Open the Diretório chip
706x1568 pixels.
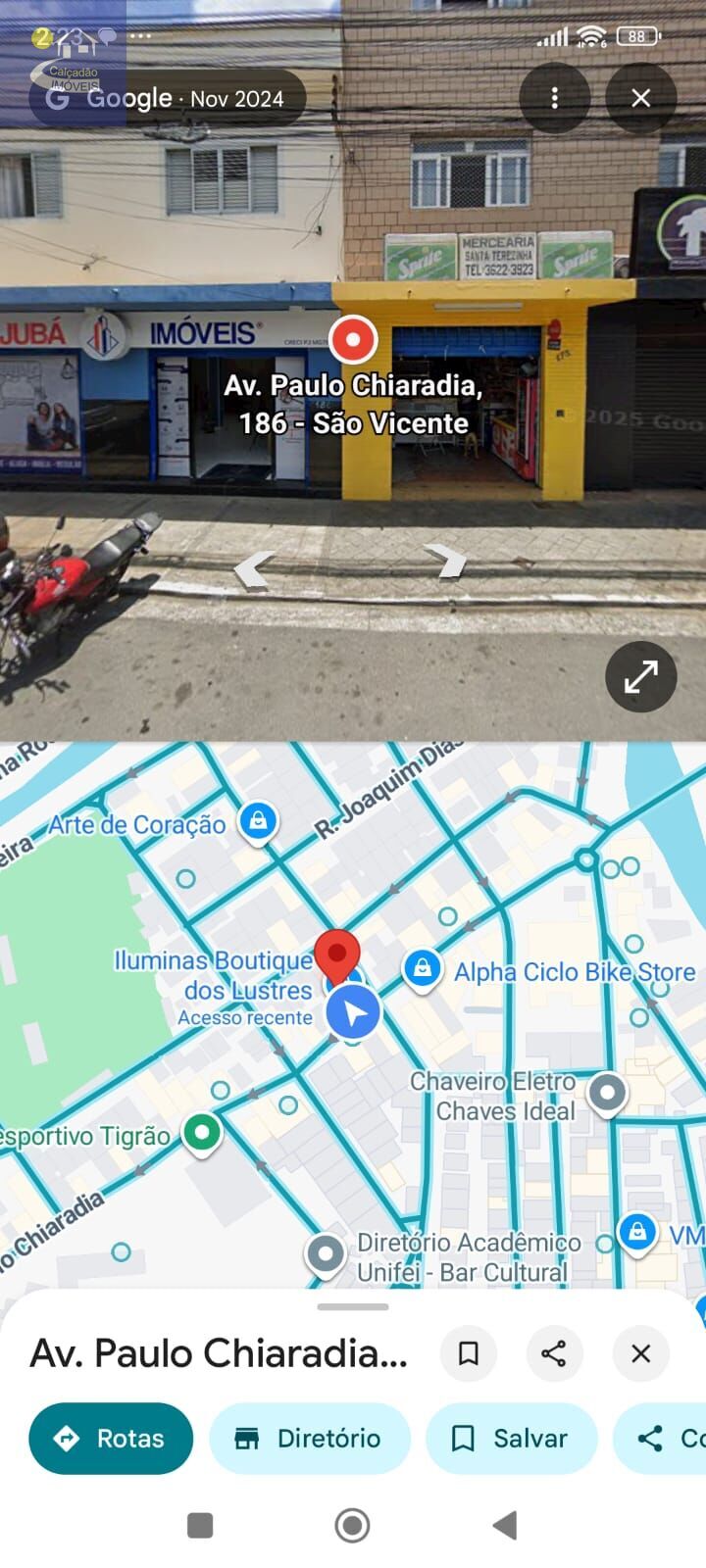coord(309,1438)
